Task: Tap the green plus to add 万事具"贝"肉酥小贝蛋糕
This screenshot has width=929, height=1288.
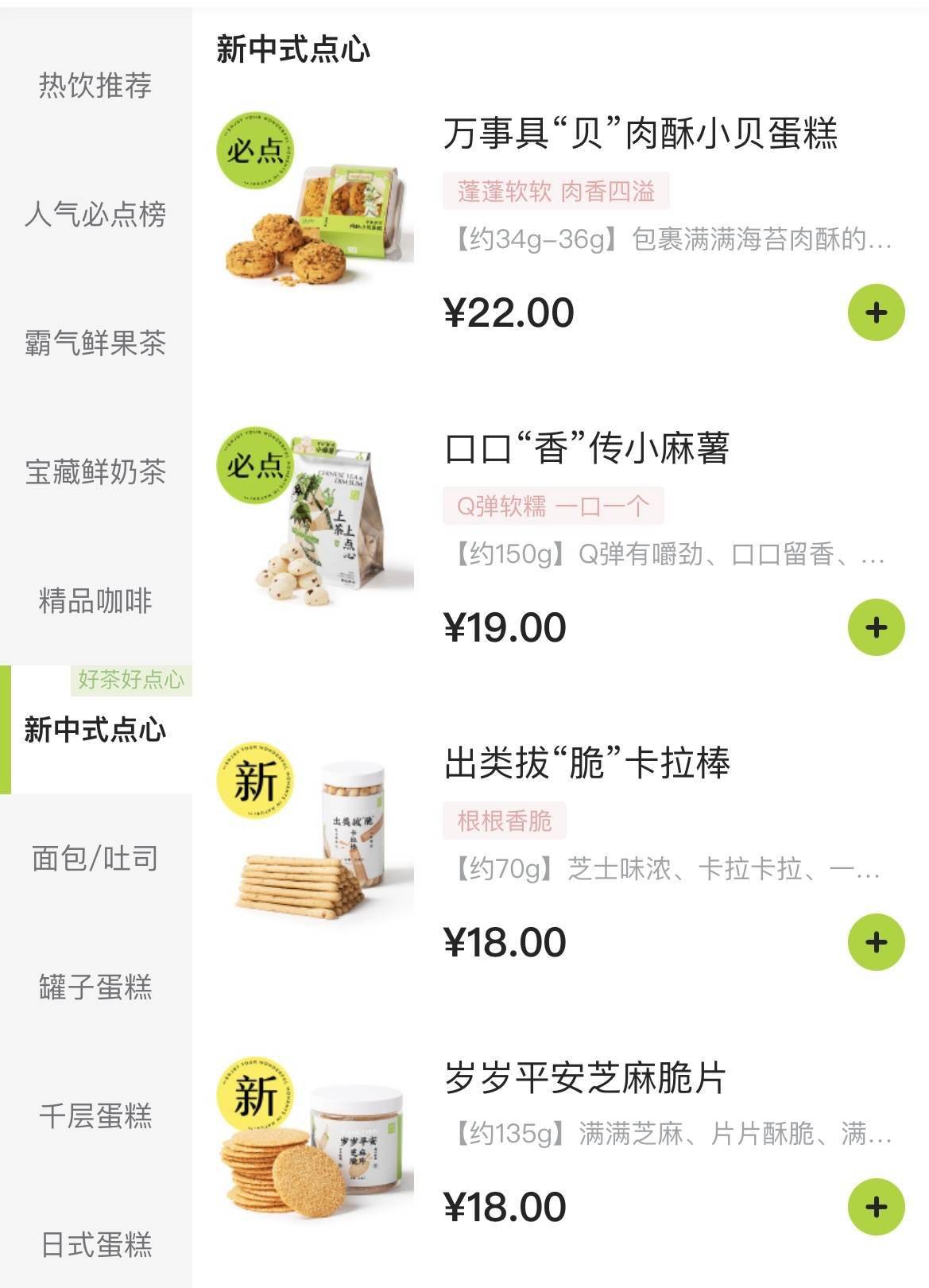Action: (875, 314)
